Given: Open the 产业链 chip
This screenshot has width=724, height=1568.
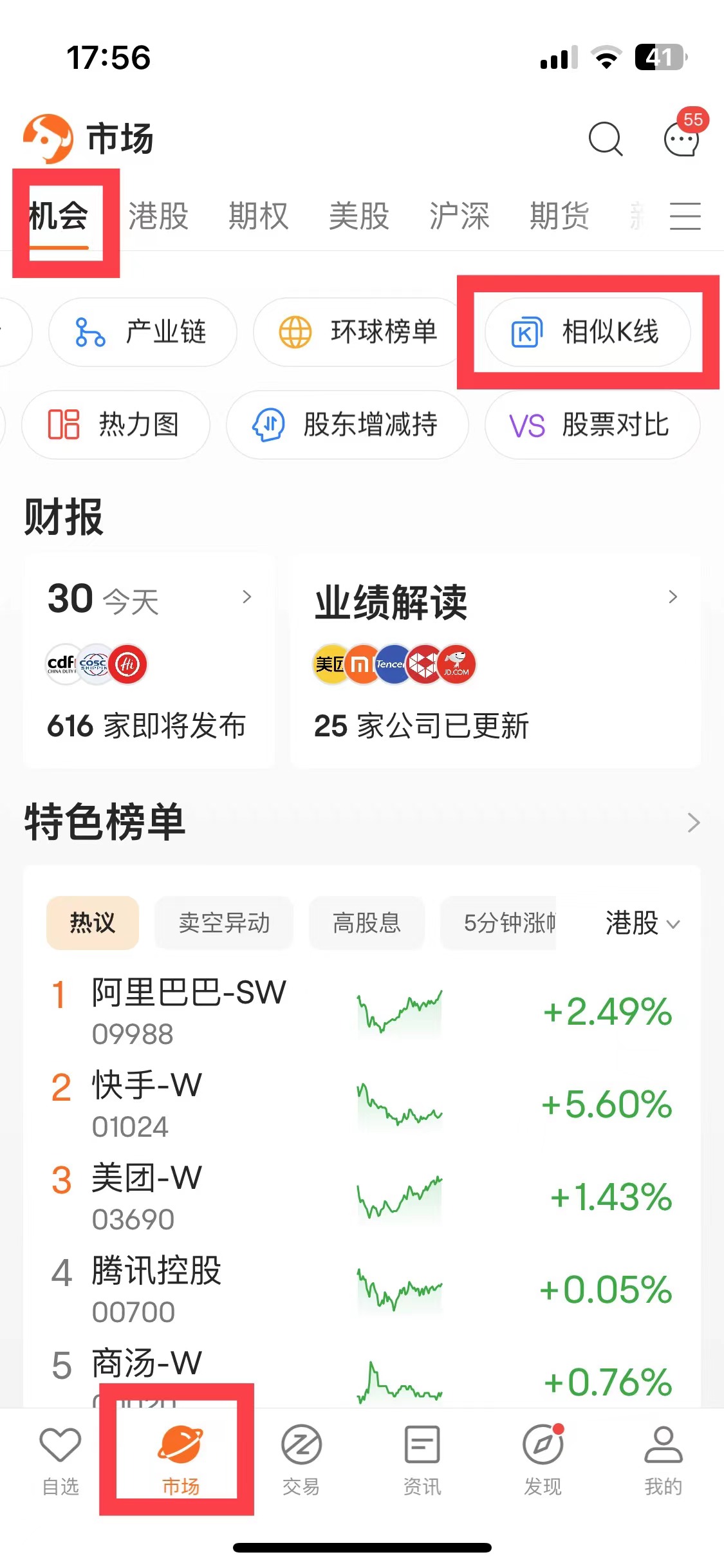Looking at the screenshot, I should pos(142,332).
